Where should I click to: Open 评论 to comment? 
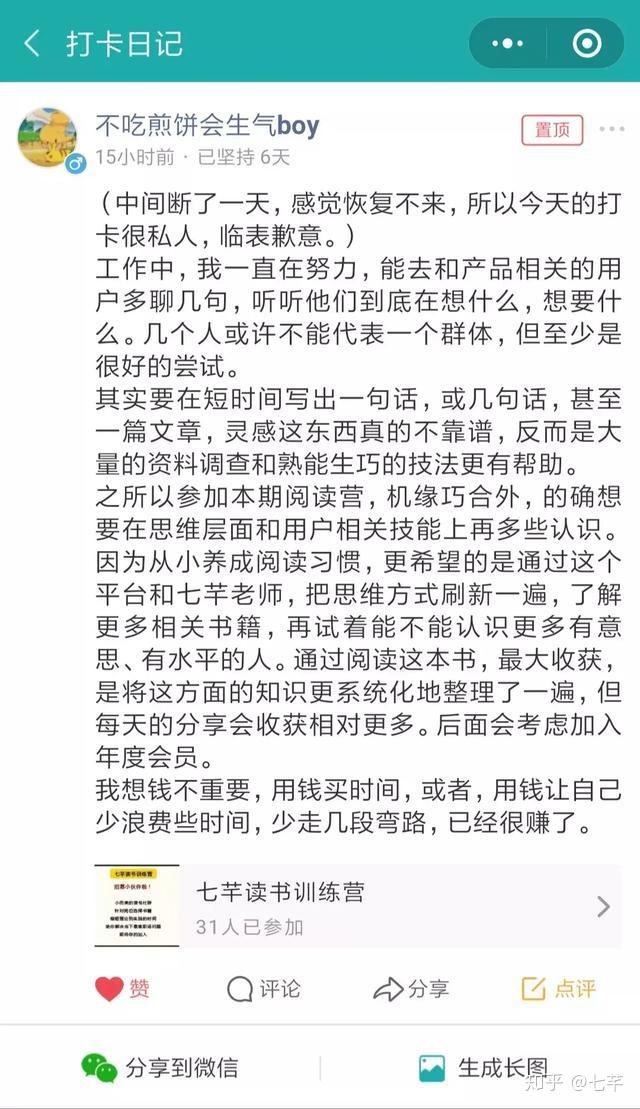point(264,989)
